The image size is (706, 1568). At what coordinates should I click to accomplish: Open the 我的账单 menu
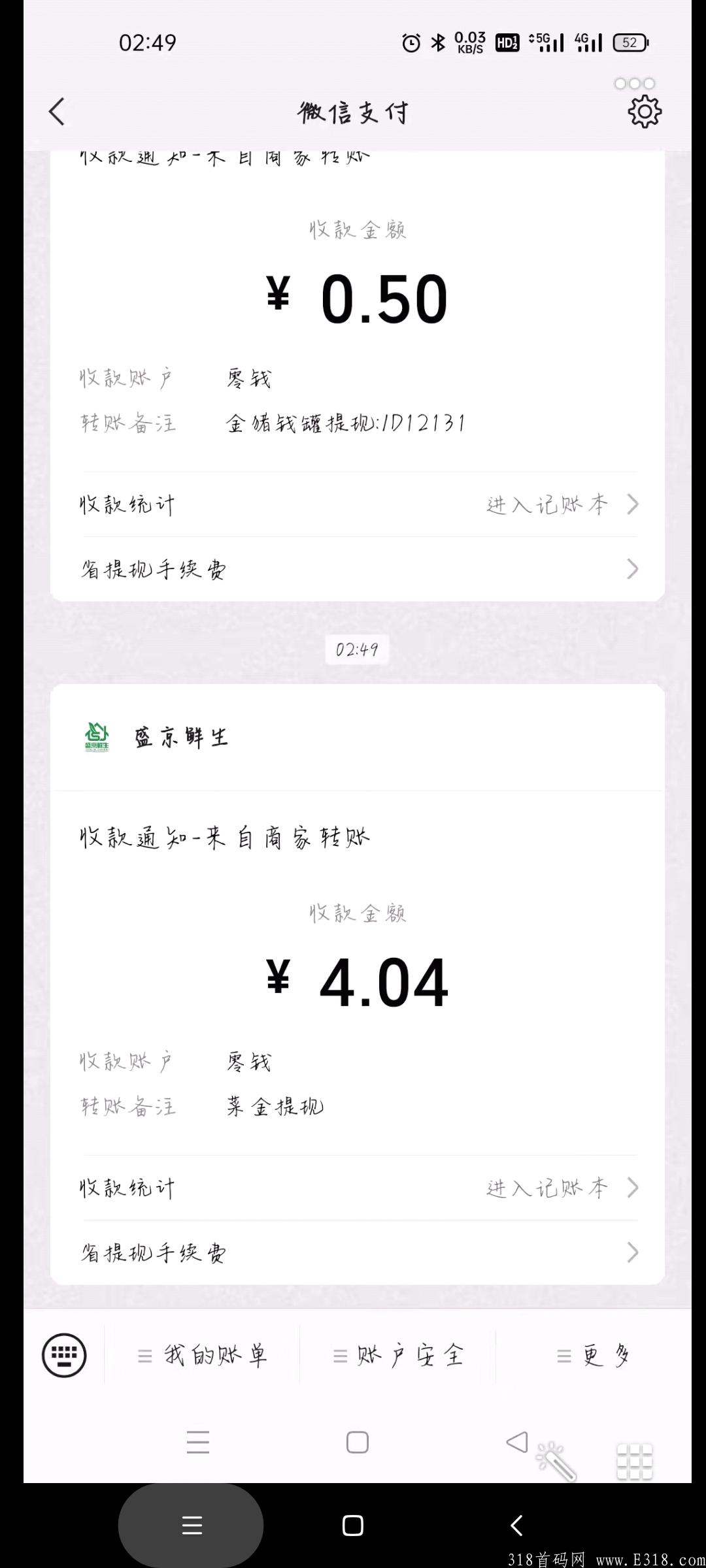click(203, 1356)
